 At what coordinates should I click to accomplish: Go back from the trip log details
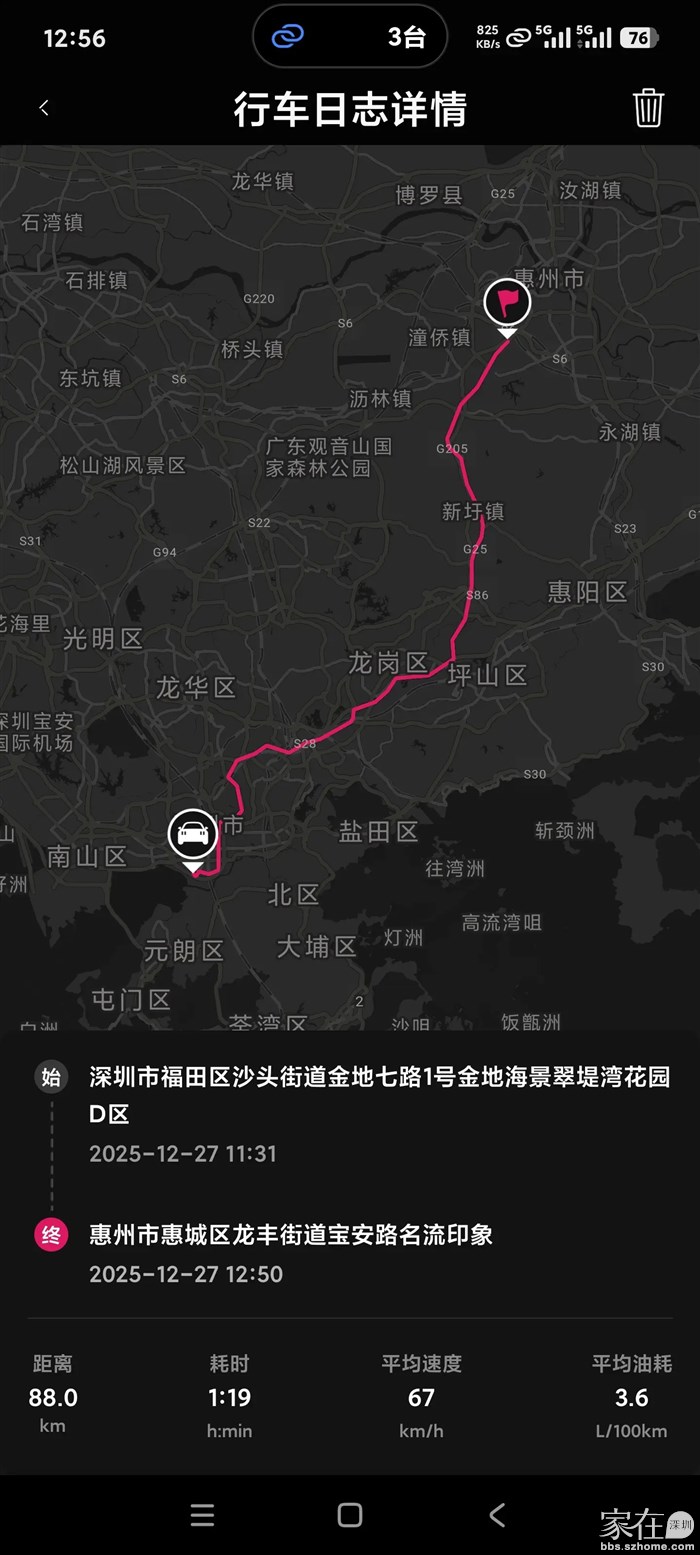pyautogui.click(x=44, y=108)
